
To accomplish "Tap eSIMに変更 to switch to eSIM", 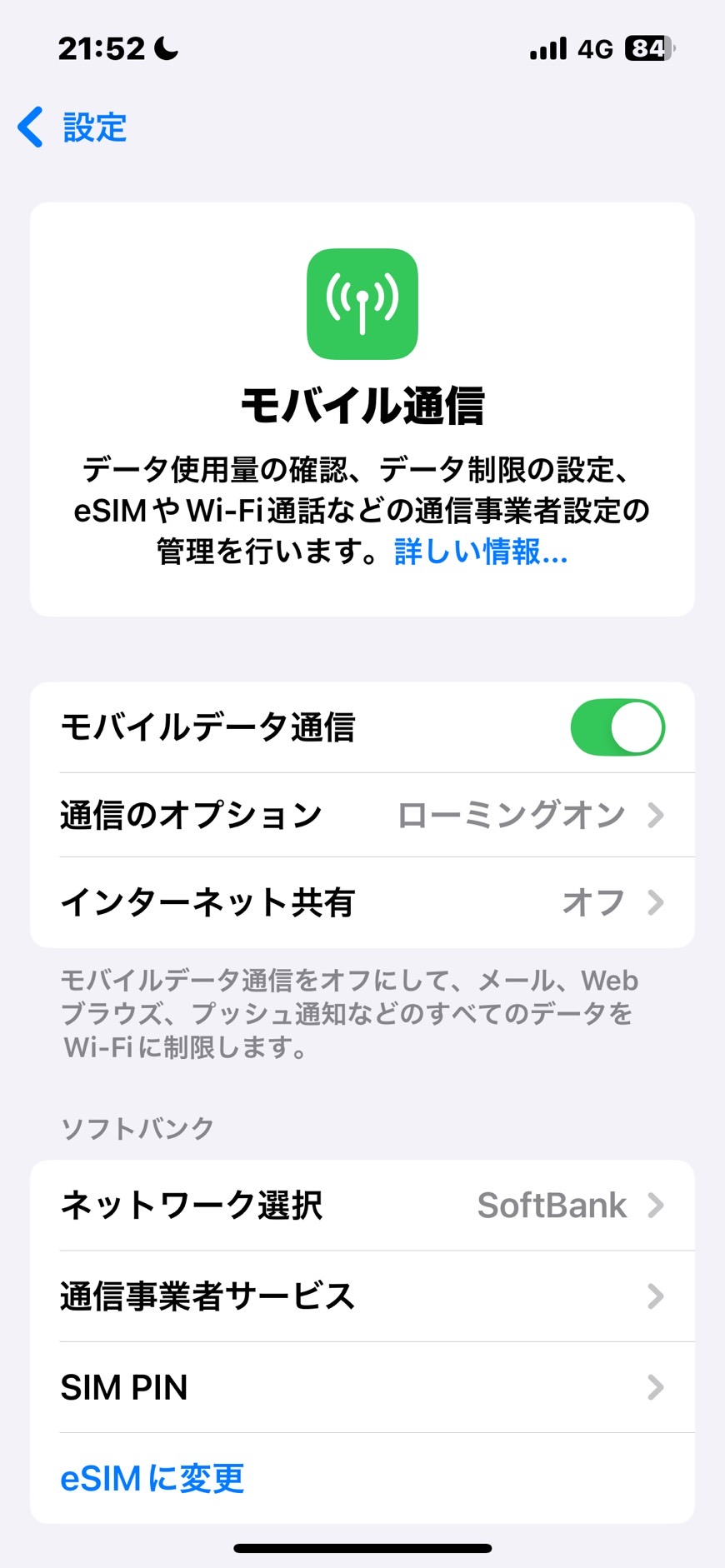I will 150,1479.
